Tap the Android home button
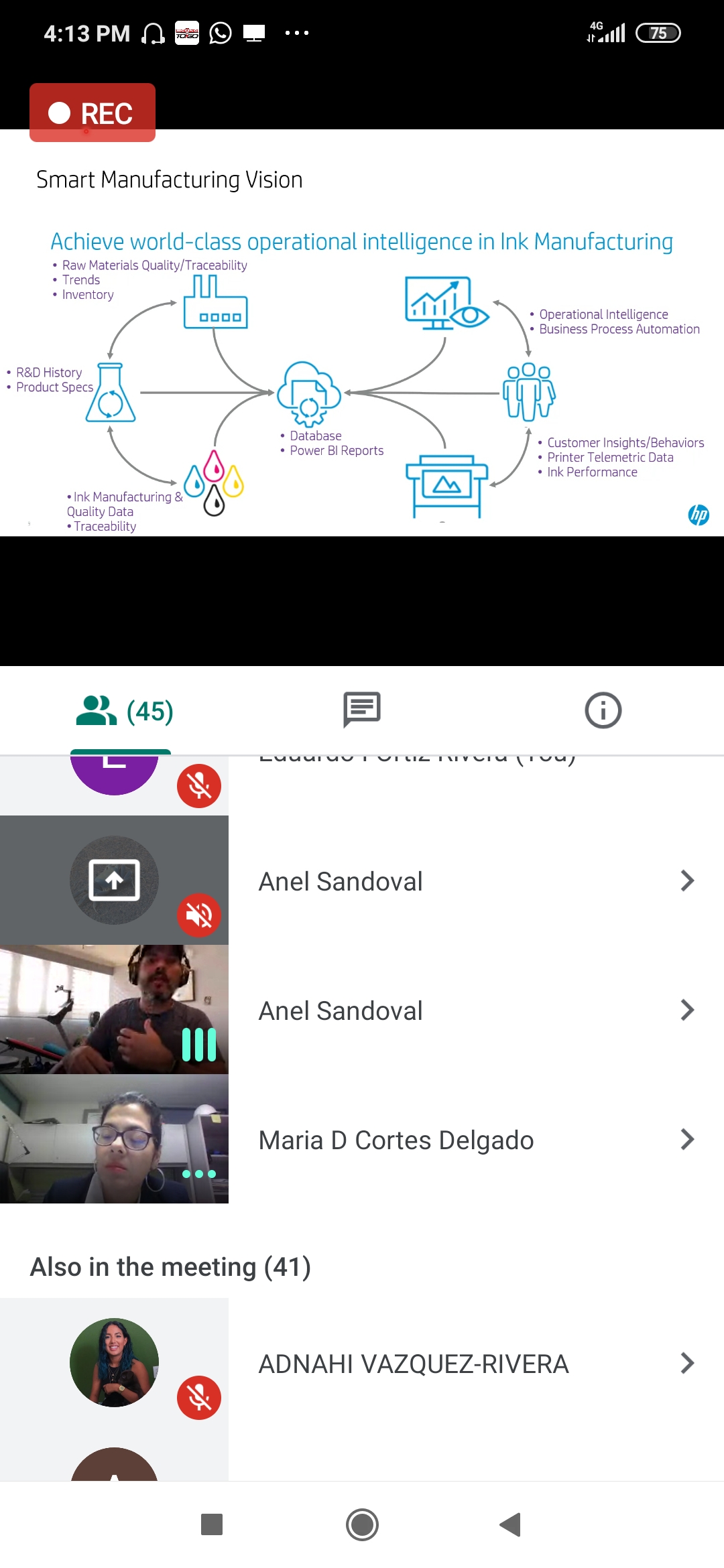 (362, 1525)
